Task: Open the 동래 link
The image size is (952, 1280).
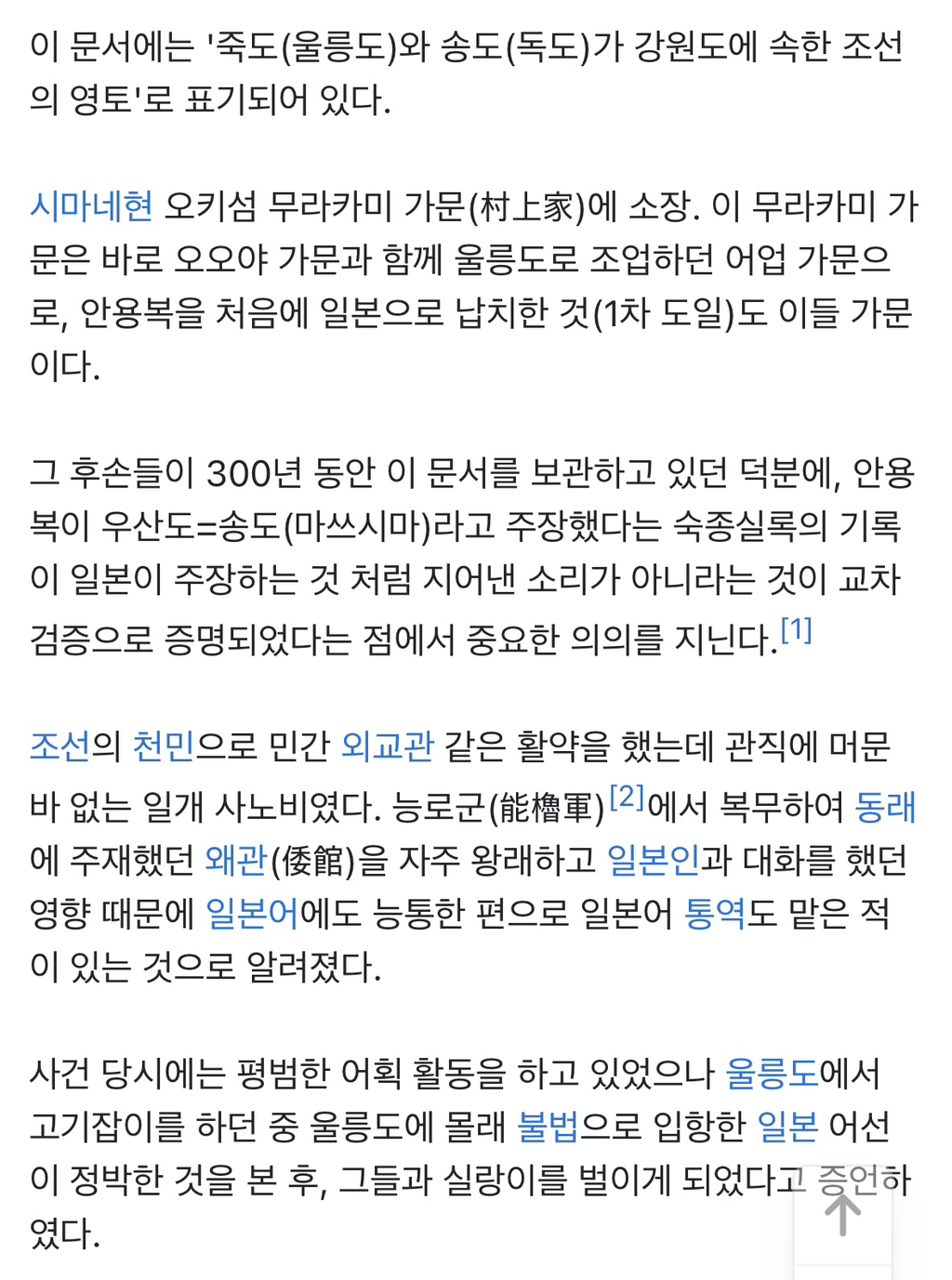Action: [886, 807]
